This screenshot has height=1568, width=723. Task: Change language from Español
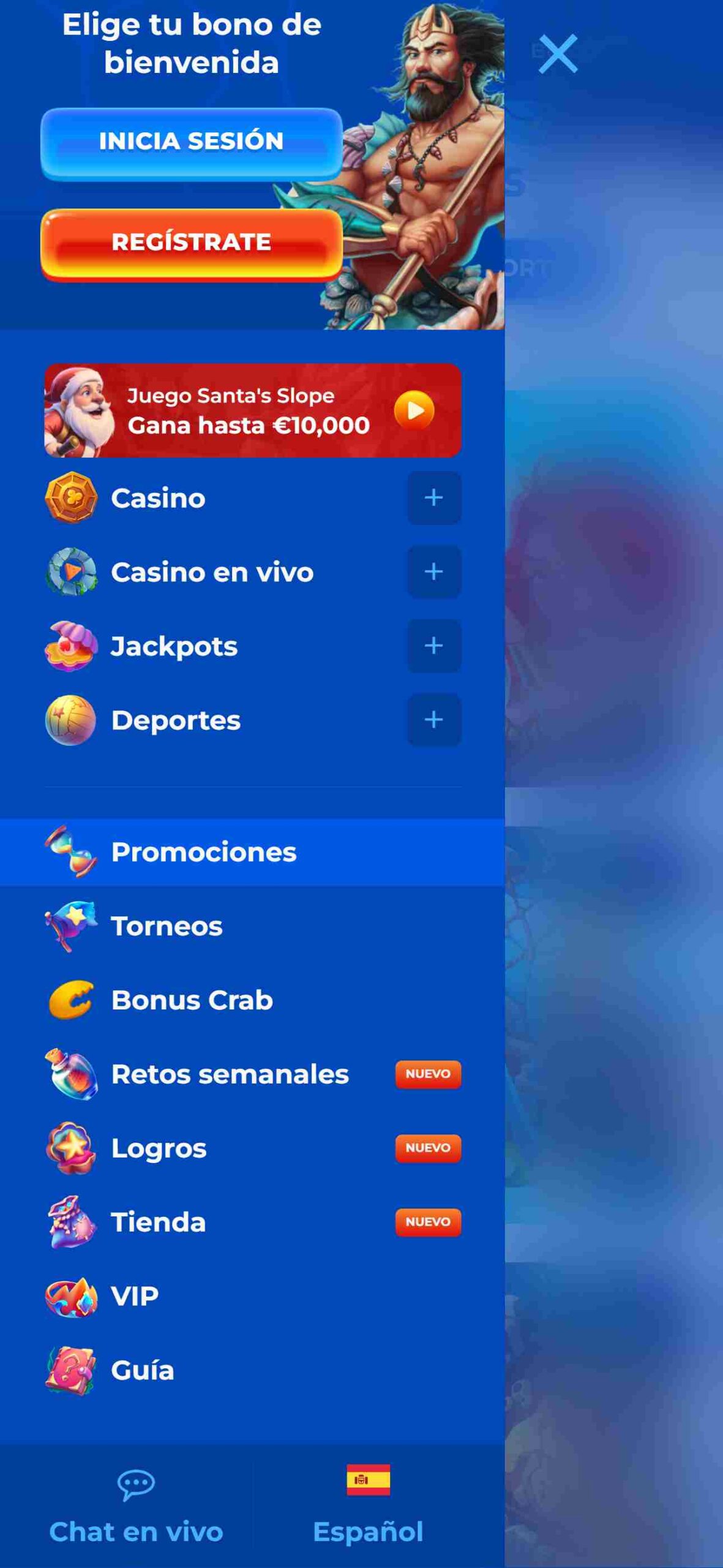pyautogui.click(x=368, y=1507)
